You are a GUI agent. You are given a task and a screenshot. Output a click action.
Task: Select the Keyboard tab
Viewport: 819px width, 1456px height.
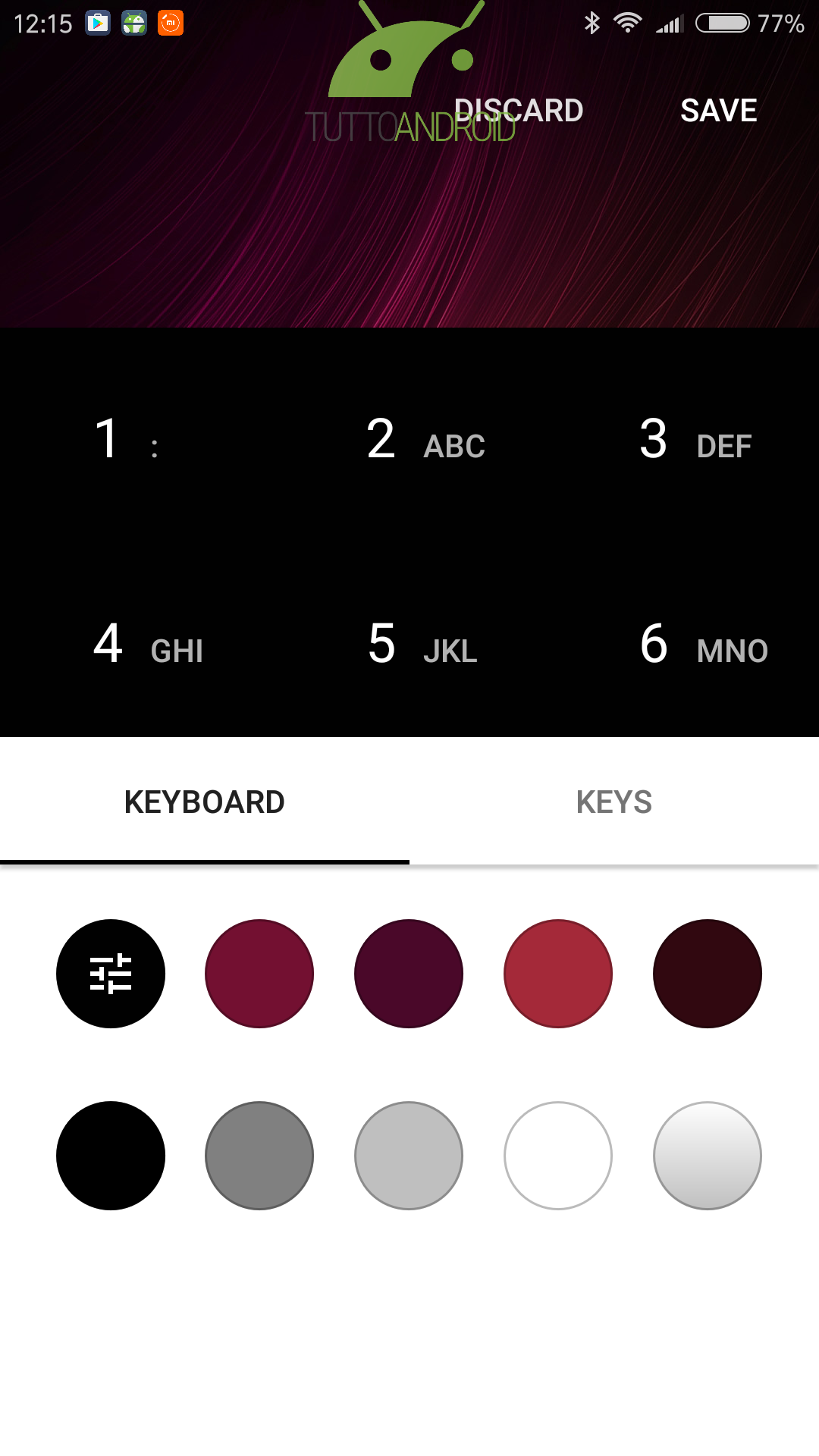(205, 802)
